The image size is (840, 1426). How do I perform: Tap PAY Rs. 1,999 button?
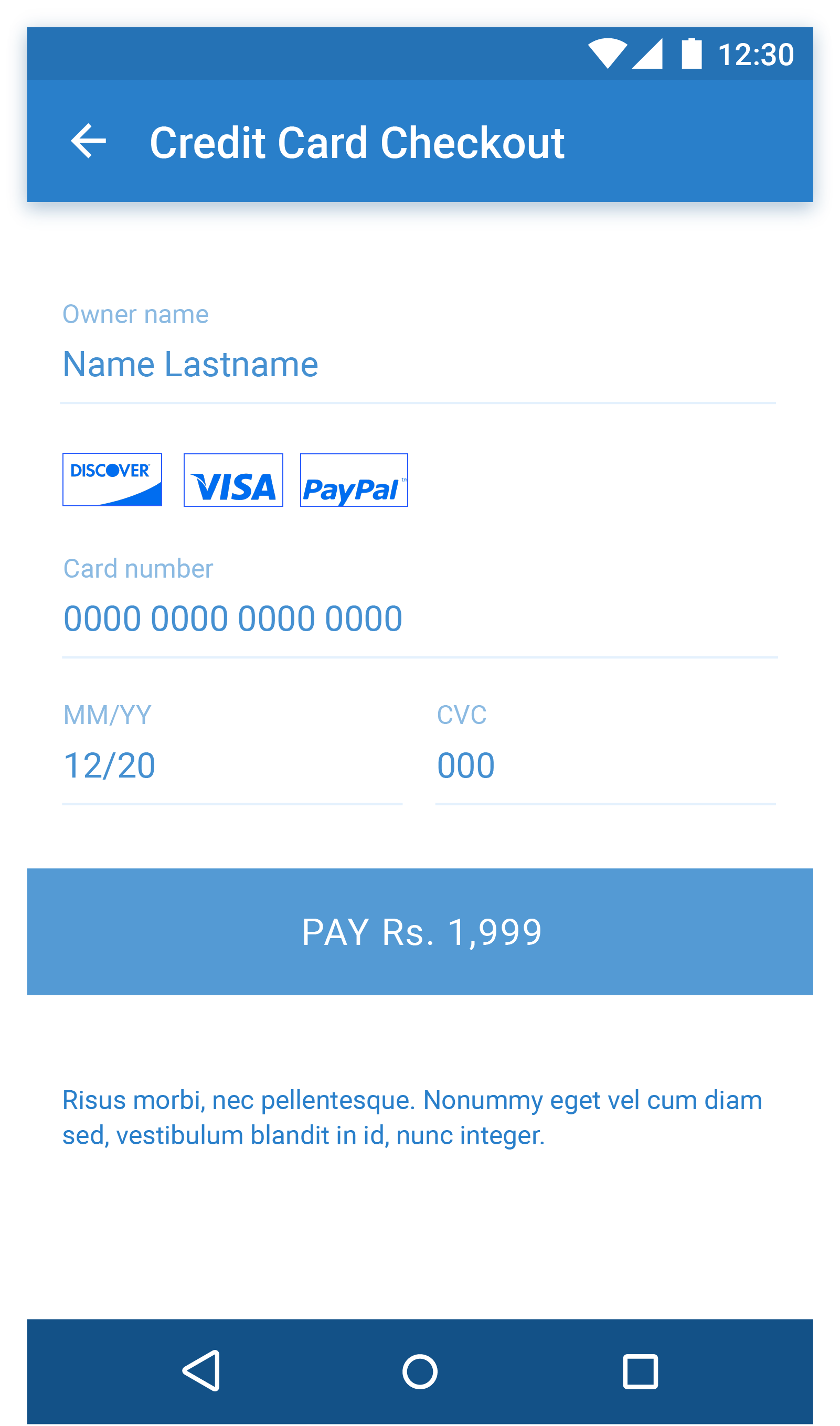[x=420, y=931]
